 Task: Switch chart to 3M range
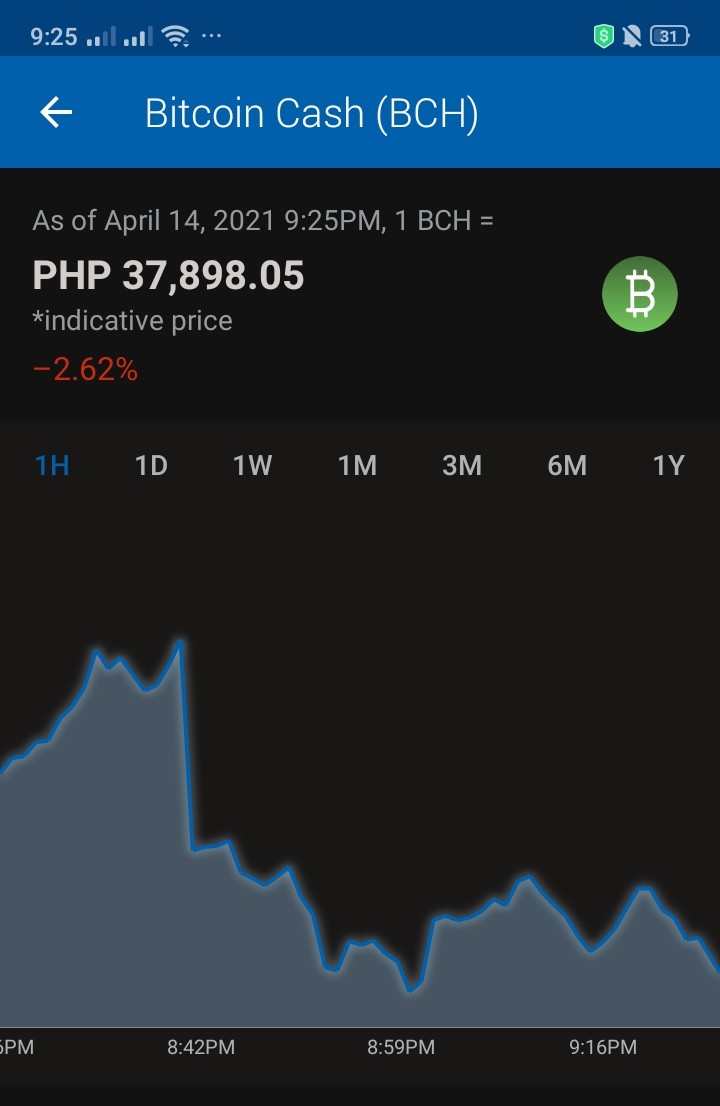[x=462, y=466]
